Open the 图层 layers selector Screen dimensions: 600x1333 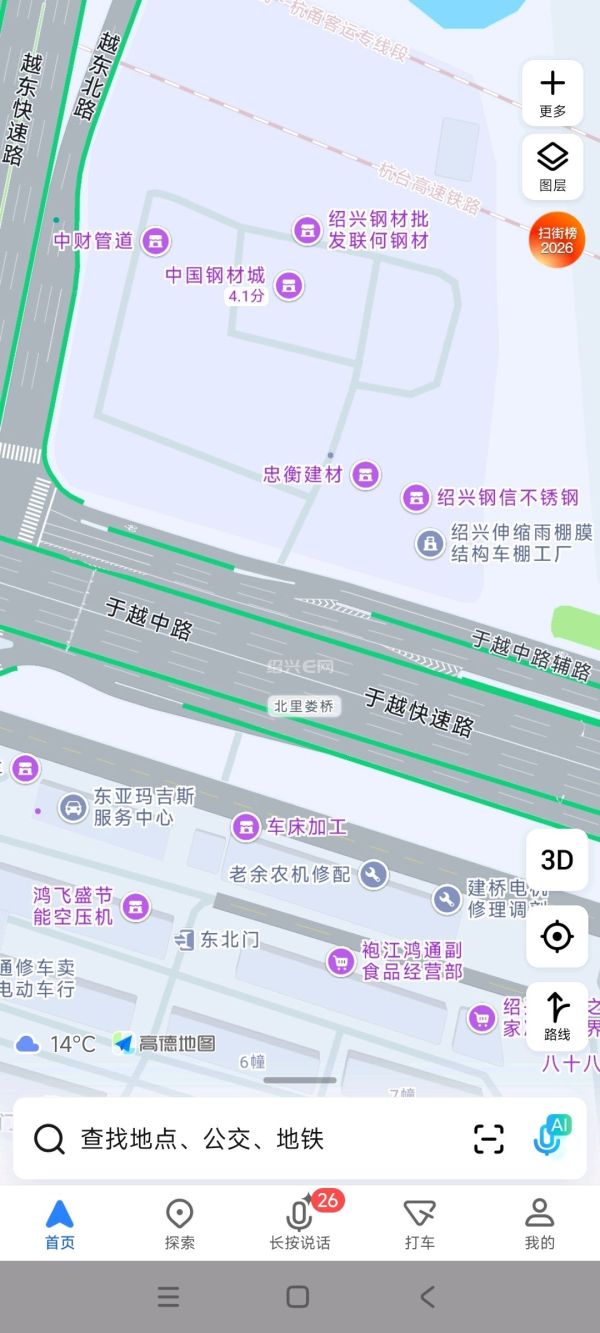tap(552, 166)
